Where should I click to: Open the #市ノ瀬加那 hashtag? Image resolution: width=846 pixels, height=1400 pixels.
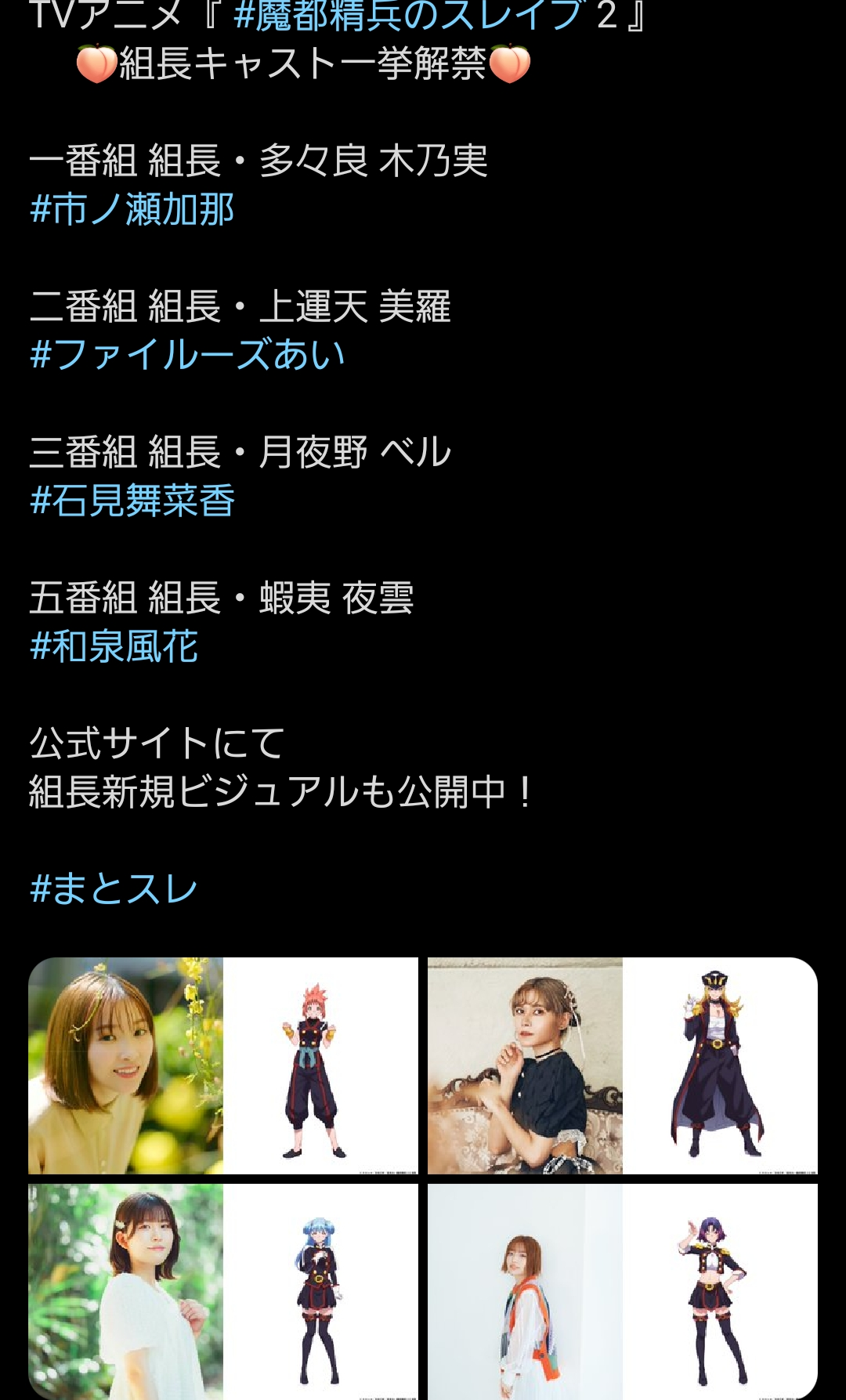pyautogui.click(x=132, y=210)
